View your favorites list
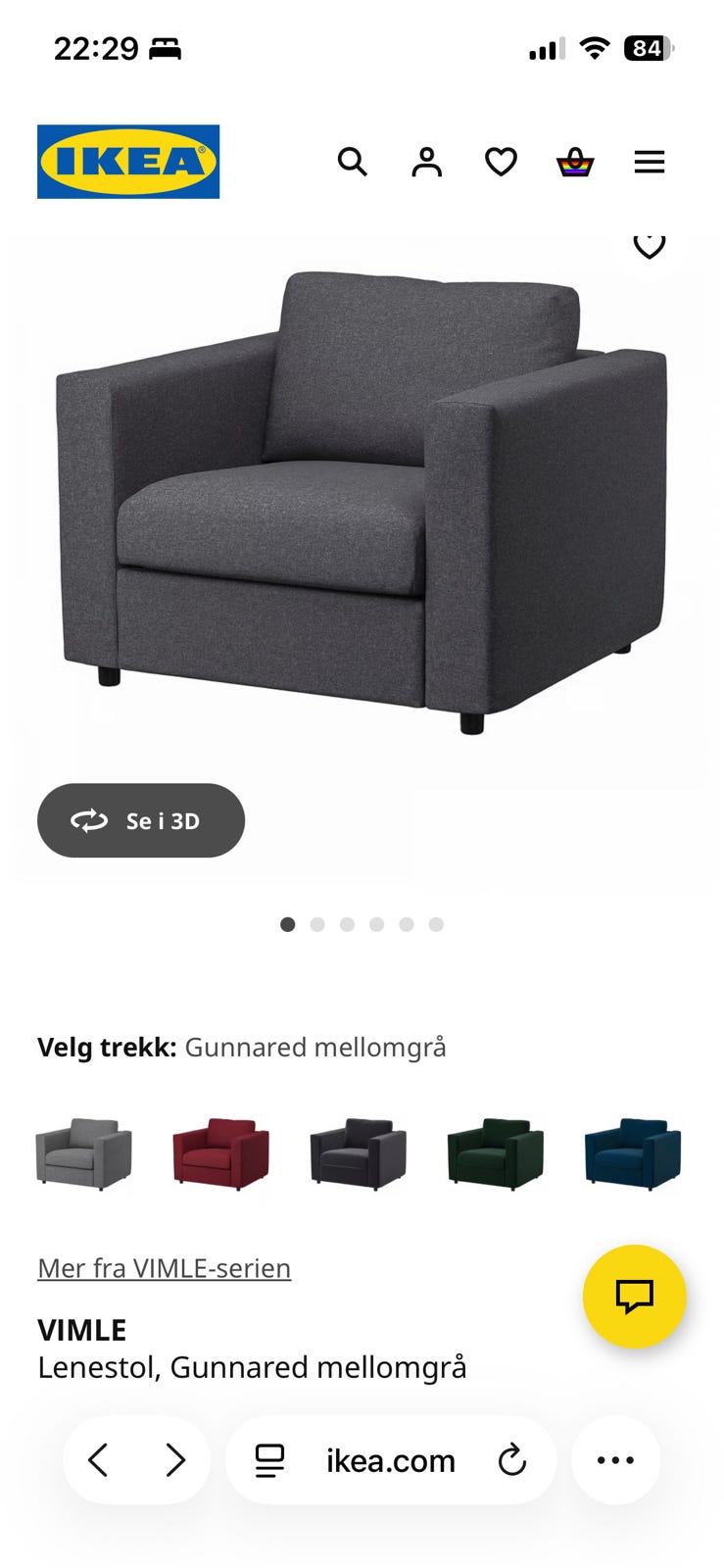 point(501,162)
